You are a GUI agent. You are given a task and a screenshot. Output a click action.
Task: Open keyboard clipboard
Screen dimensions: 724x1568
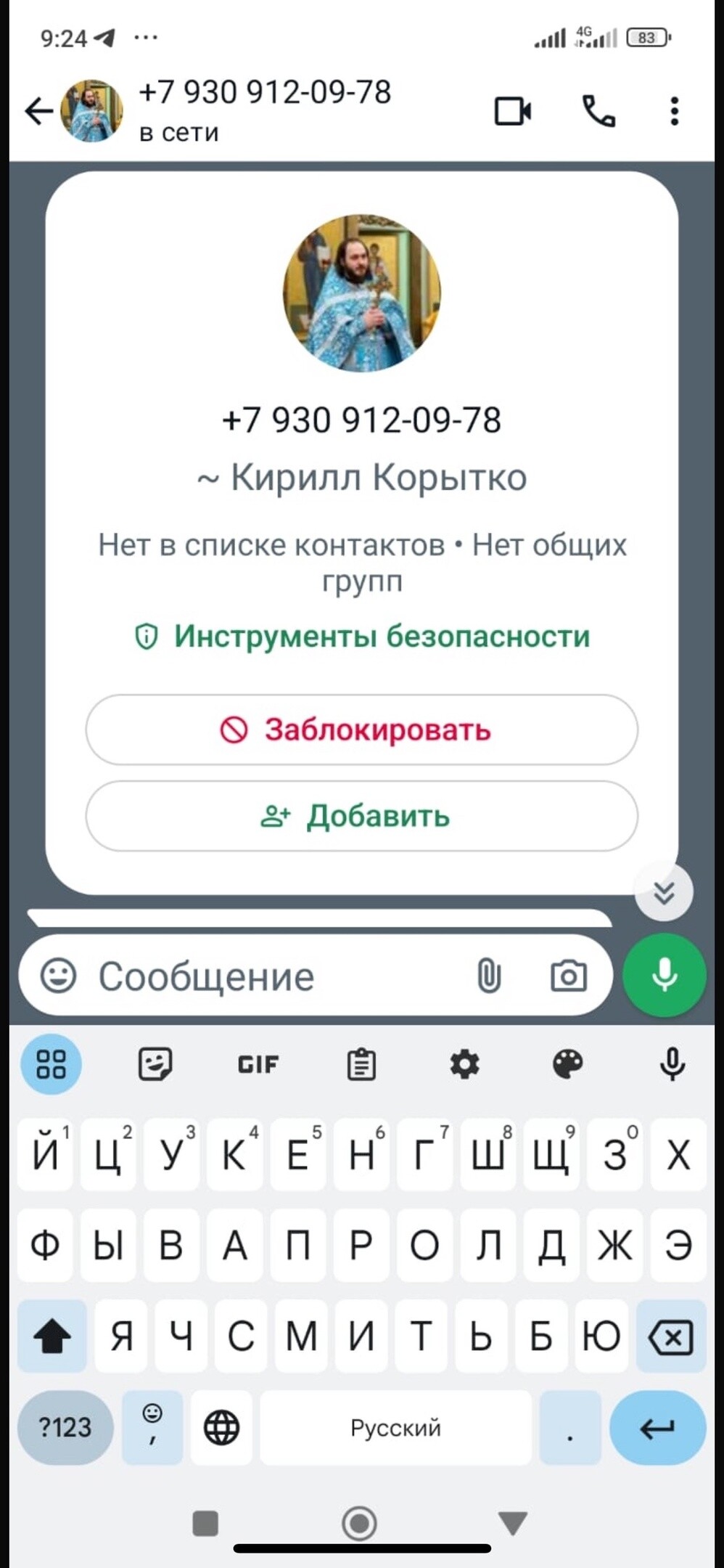(x=361, y=1064)
